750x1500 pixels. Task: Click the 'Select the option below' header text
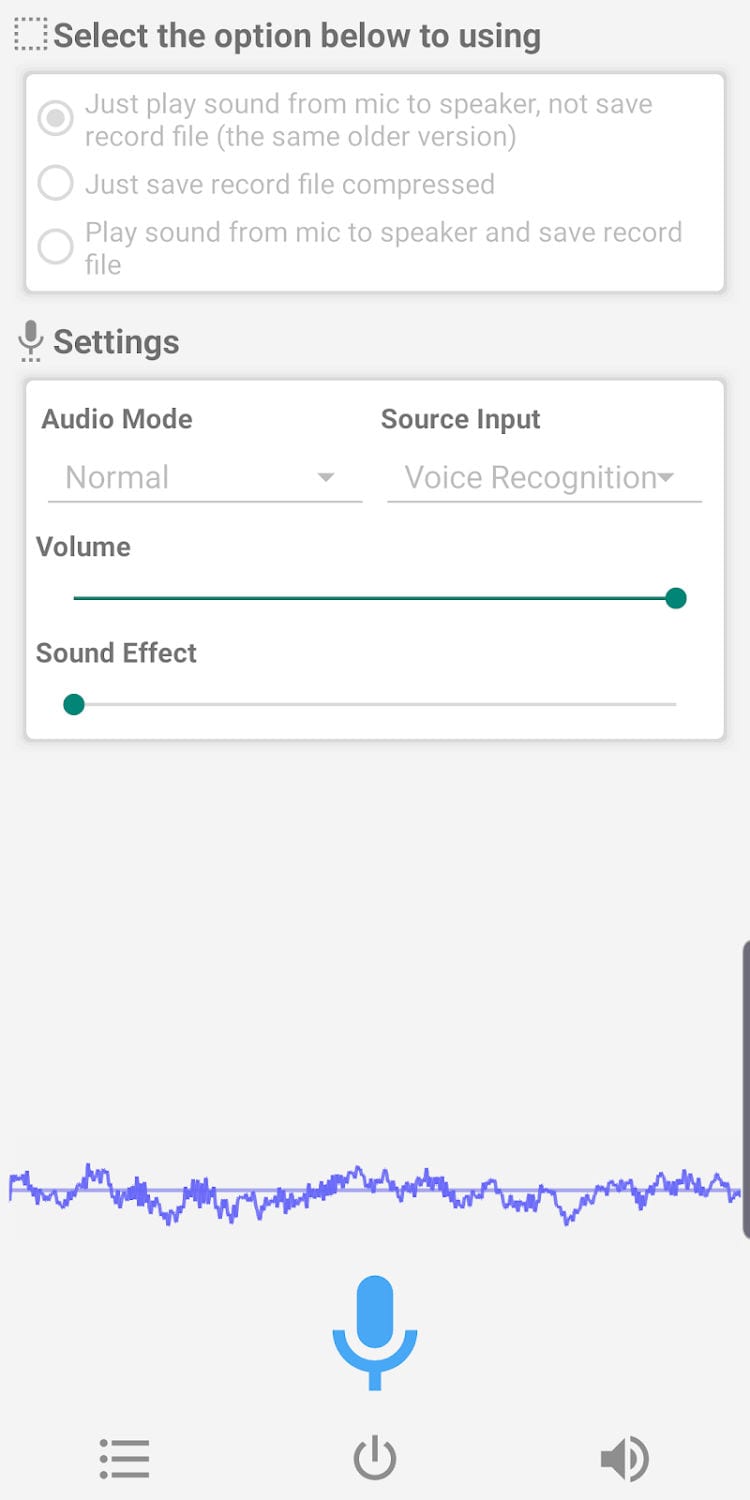[x=298, y=35]
